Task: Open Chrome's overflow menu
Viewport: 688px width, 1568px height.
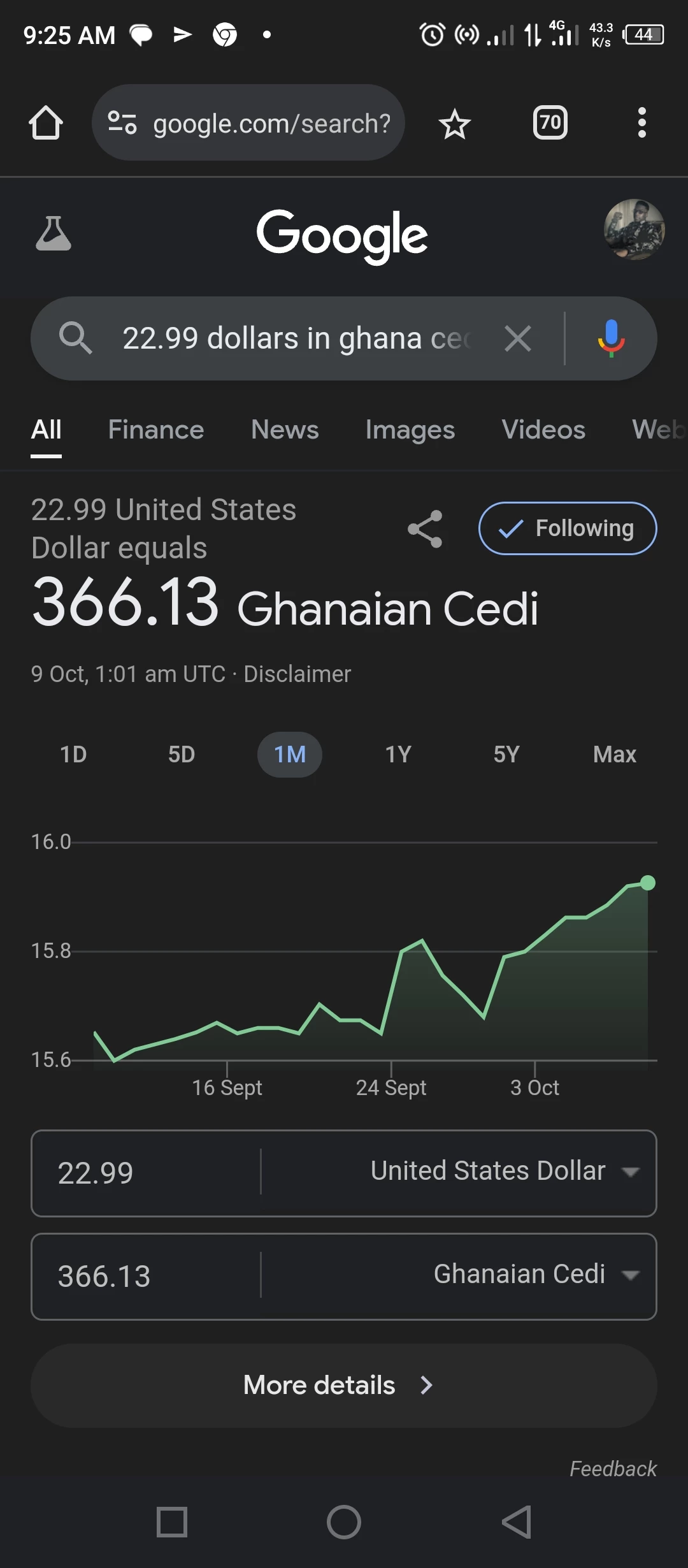Action: tap(641, 122)
